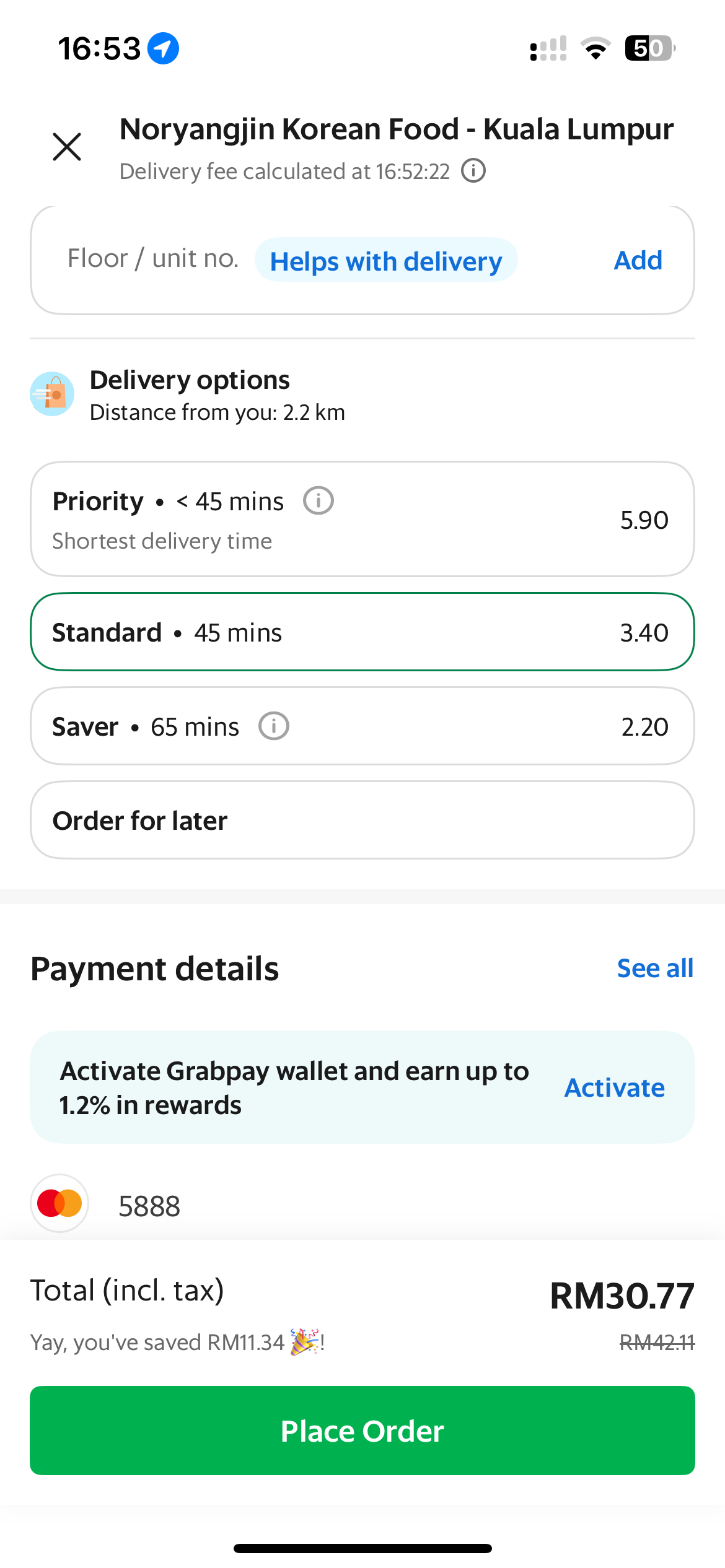See all payment details
The width and height of the screenshot is (725, 1568).
pyautogui.click(x=655, y=969)
